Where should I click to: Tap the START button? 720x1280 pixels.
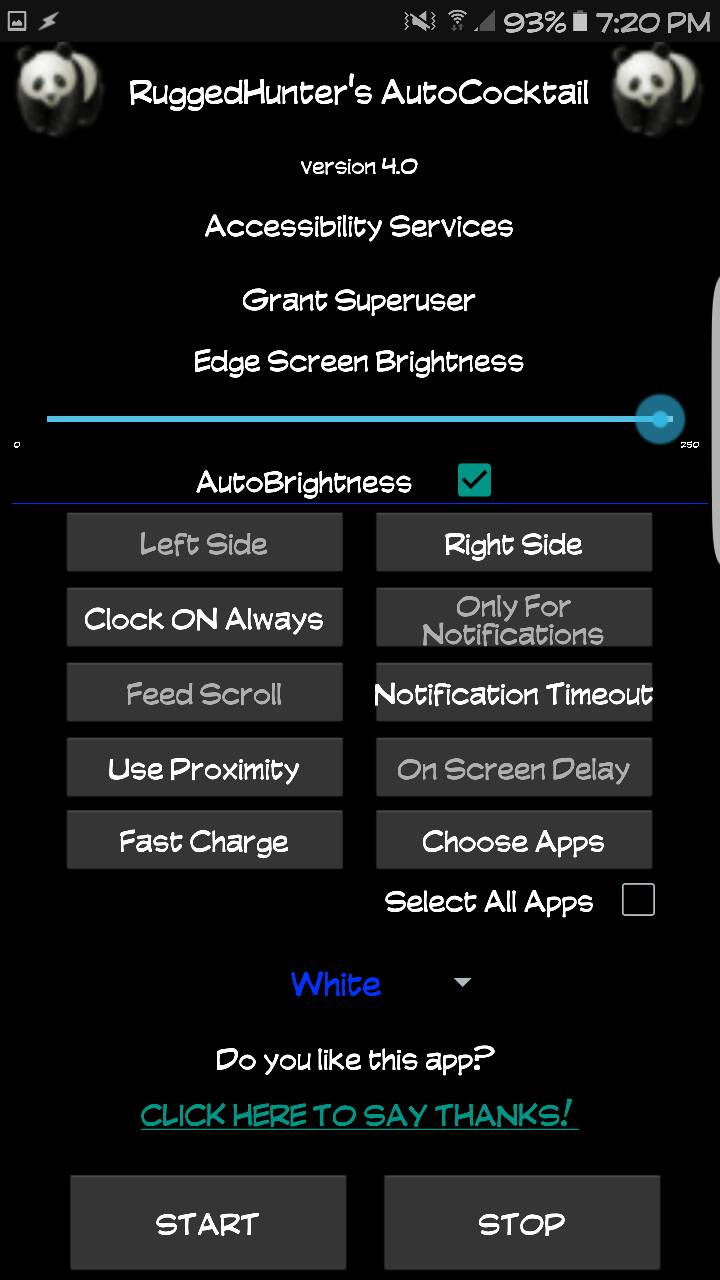tap(208, 1223)
